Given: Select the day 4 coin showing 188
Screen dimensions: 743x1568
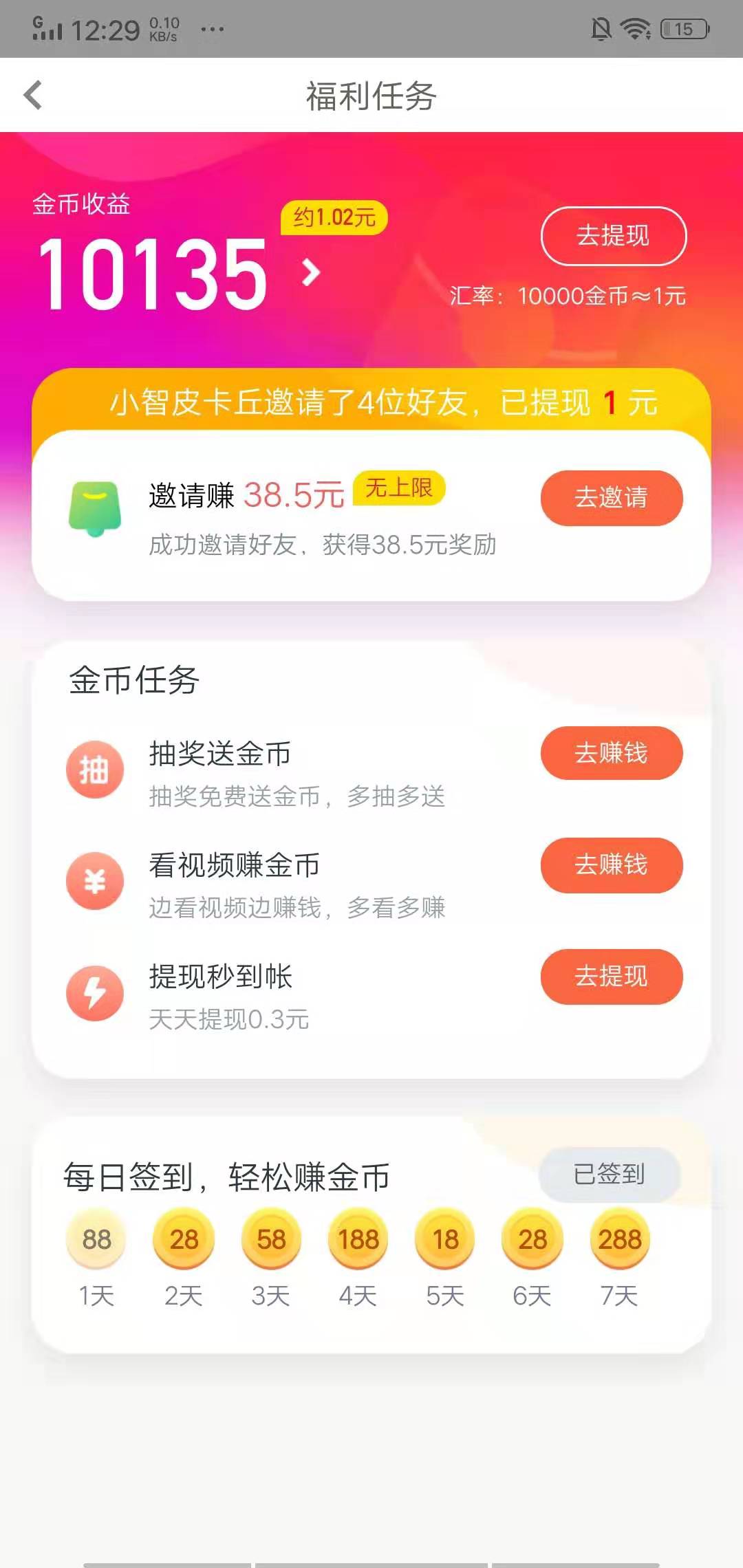Looking at the screenshot, I should tap(357, 1238).
